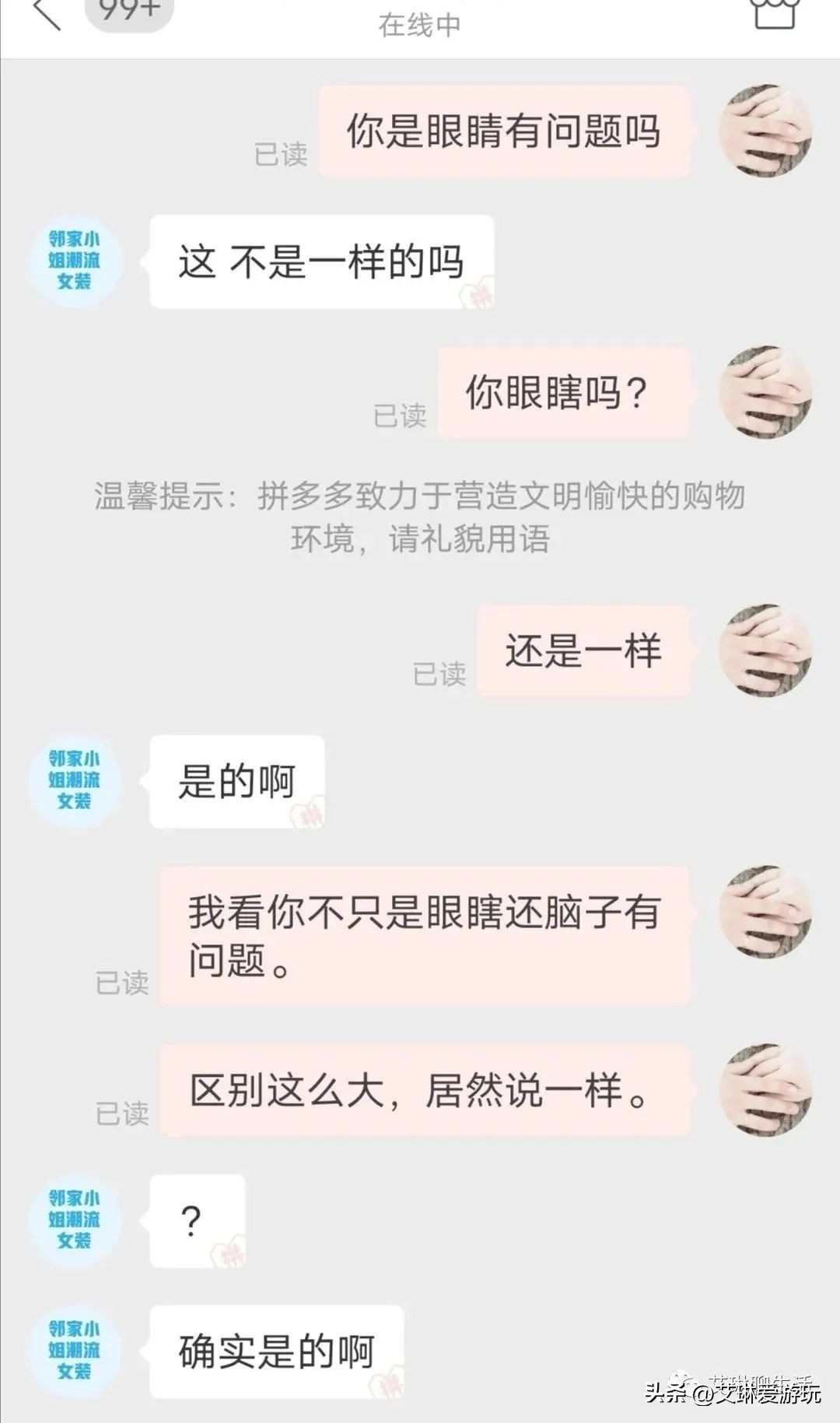Screen dimensions: 840x1423
Task: Tap the seller avatar labeled 邻家小姐潮流女装
Action: 75,262
